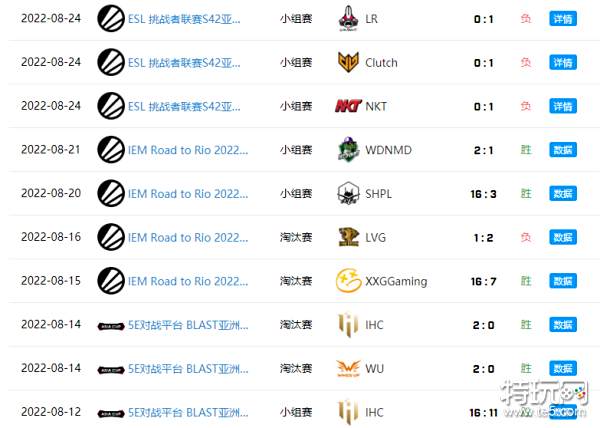Open 数据 for the XXGGaming match
Screen dimensions: 600x428
(563, 281)
